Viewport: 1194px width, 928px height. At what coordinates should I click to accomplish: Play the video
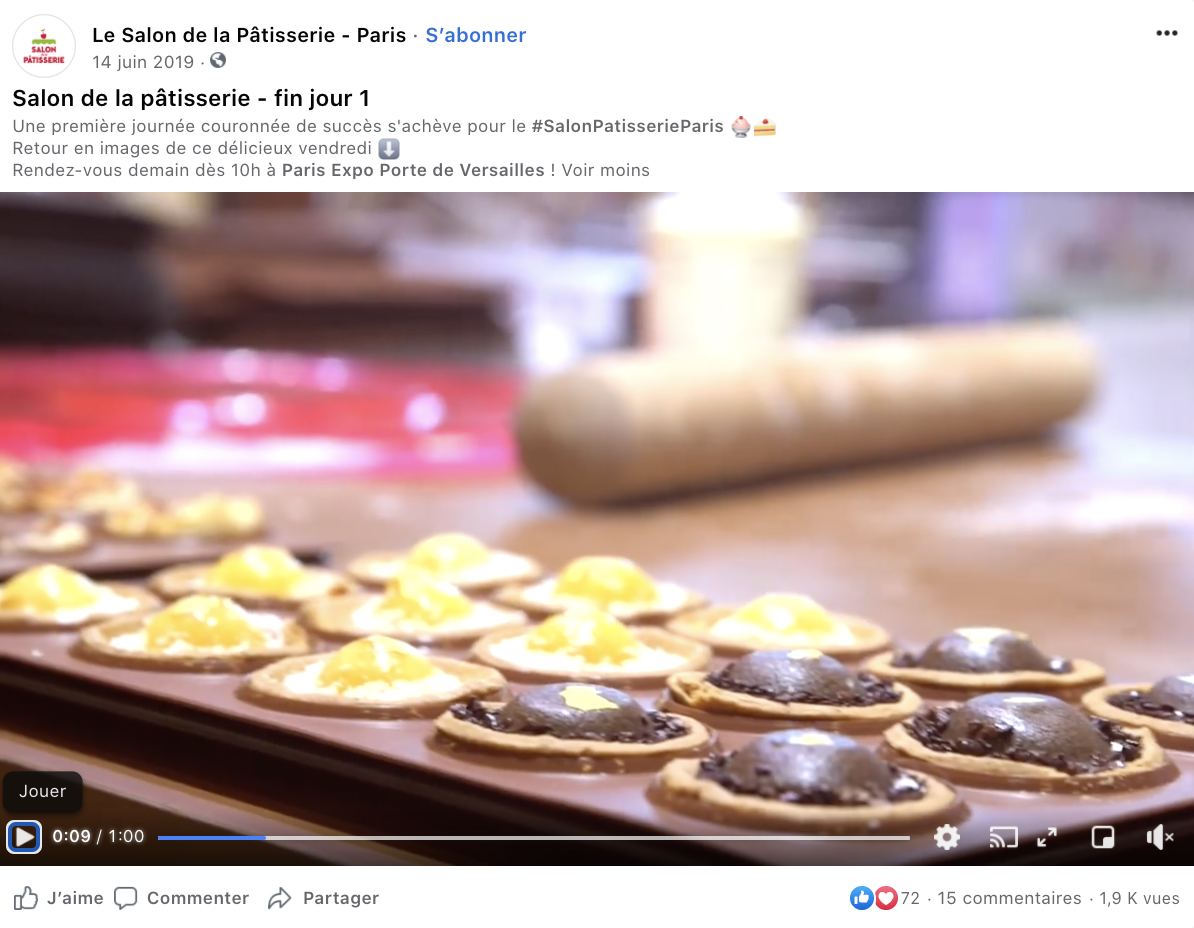tap(24, 836)
